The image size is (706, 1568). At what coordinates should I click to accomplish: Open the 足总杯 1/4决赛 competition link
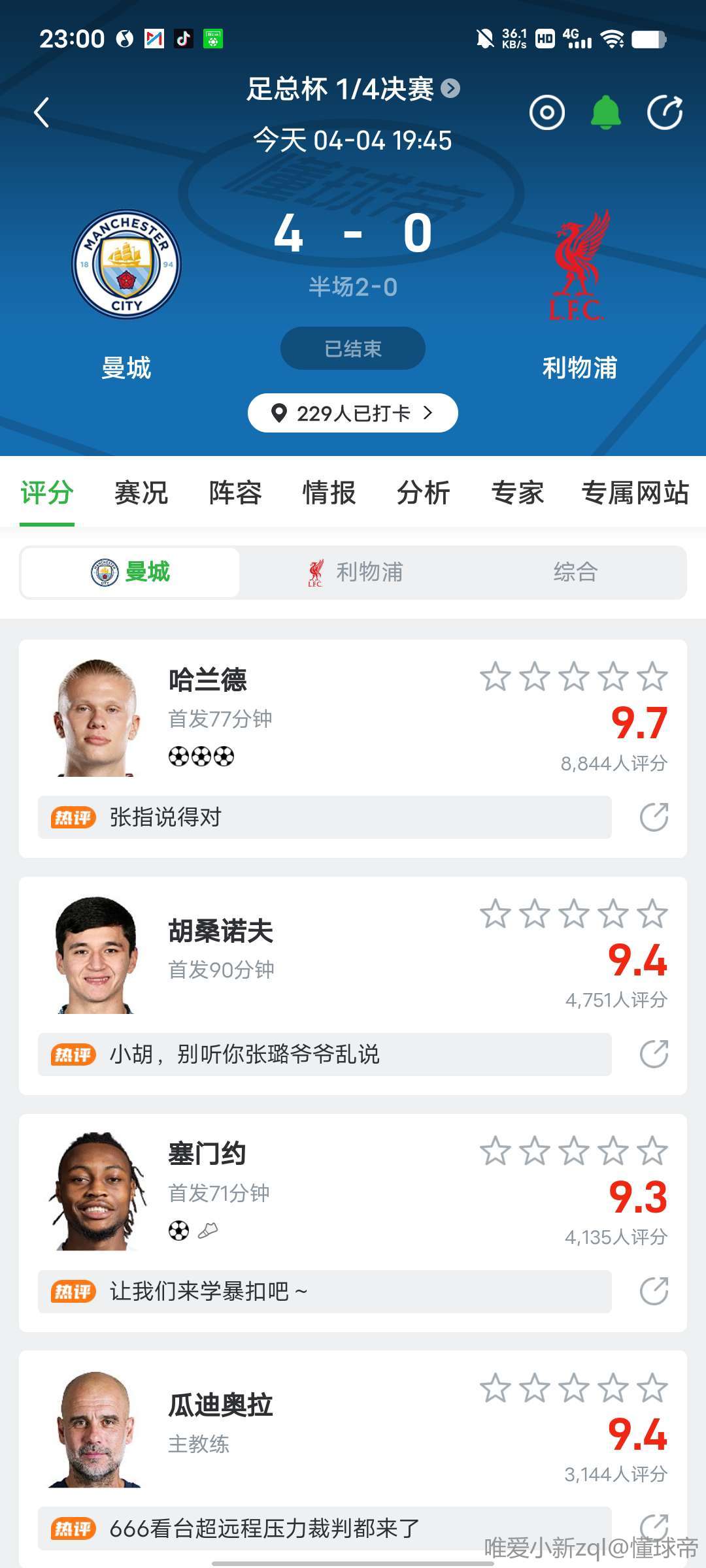tap(353, 89)
